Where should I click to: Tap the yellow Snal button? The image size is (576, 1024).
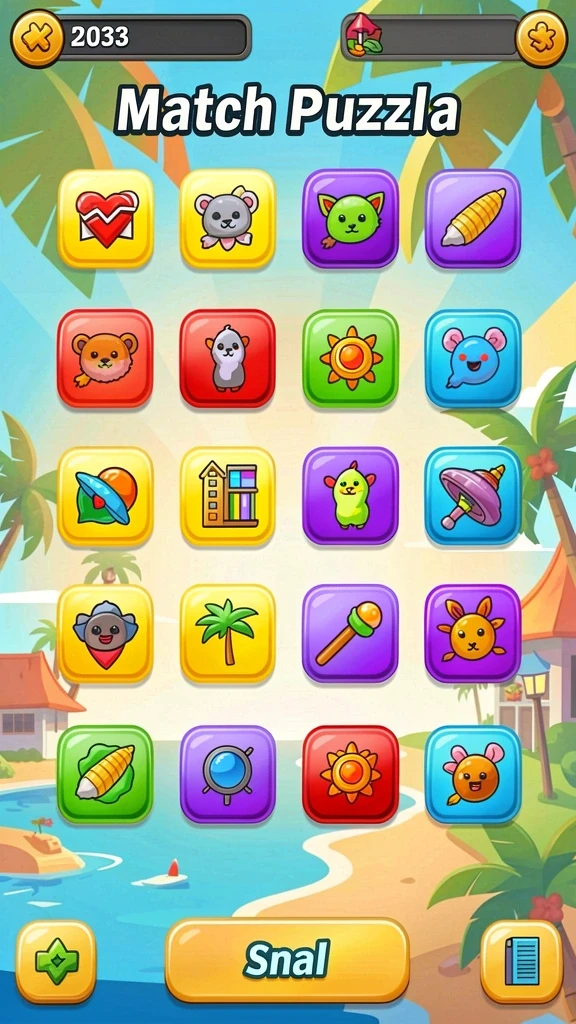click(x=287, y=959)
